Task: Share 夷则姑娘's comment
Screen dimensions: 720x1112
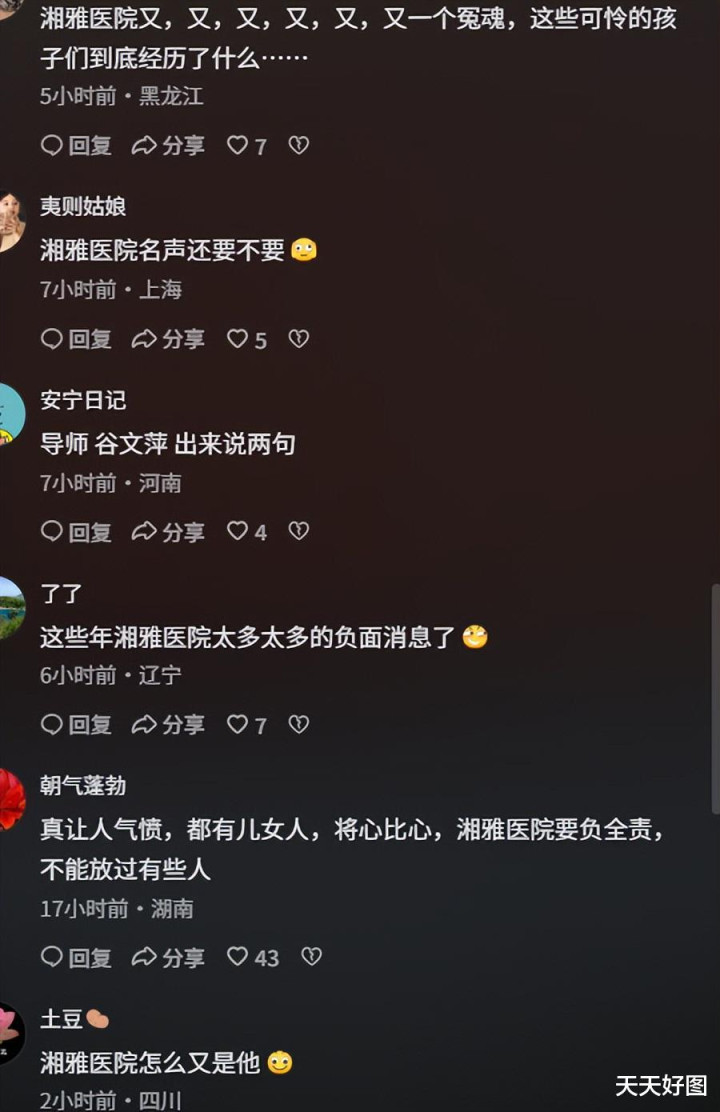Action: click(168, 339)
